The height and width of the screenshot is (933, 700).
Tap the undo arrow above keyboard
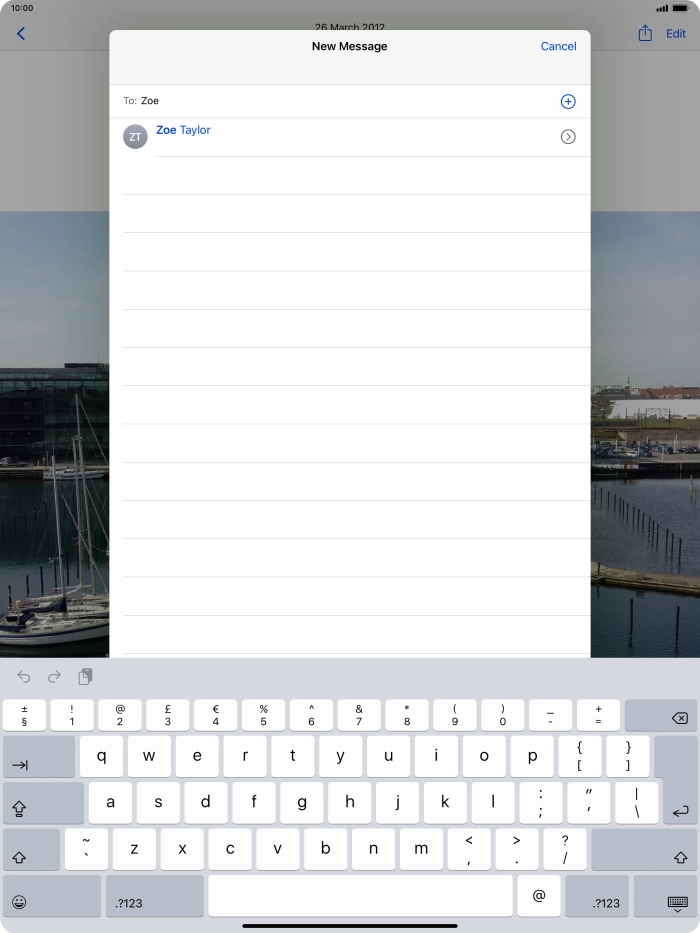click(24, 677)
